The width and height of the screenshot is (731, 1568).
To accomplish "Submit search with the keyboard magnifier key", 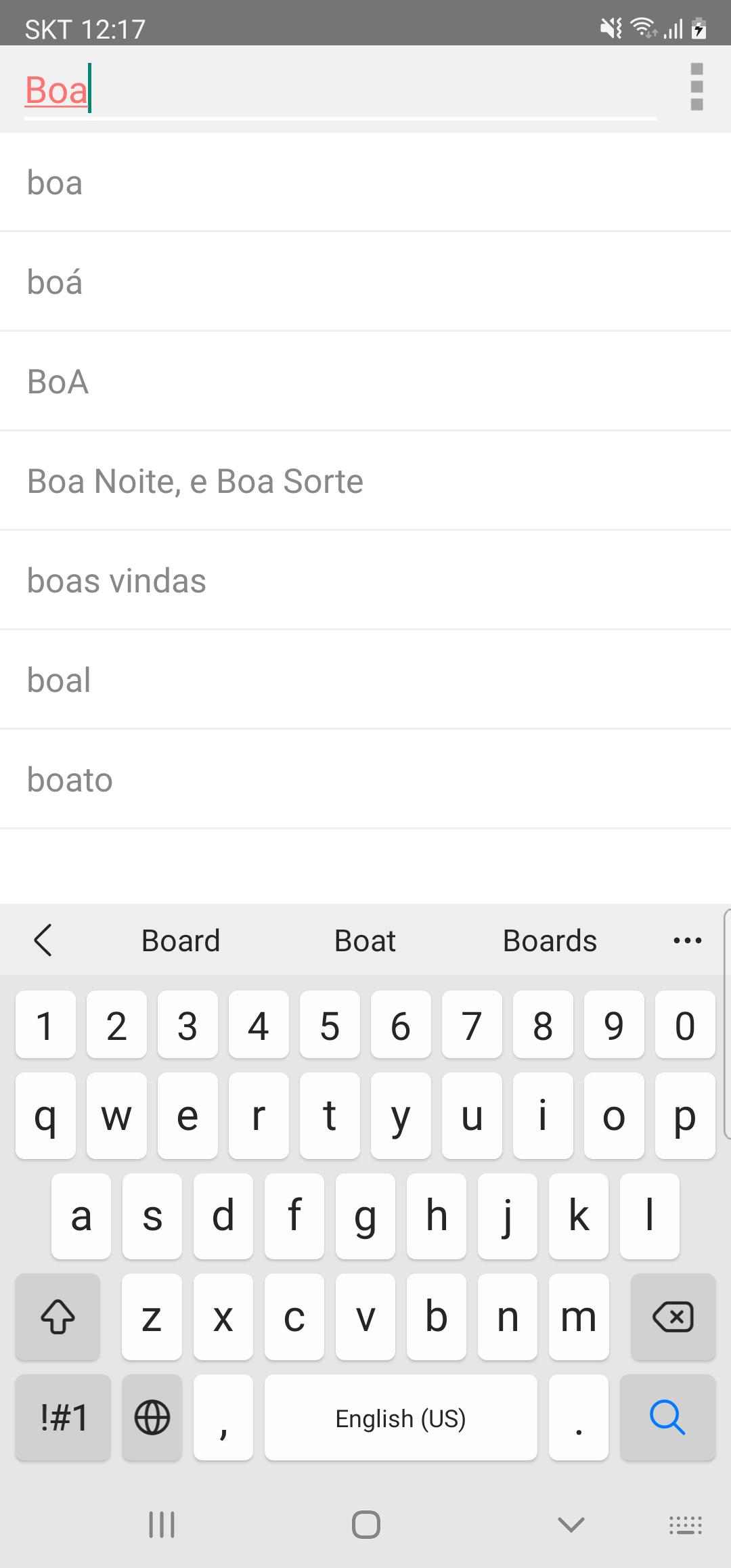I will [667, 1417].
